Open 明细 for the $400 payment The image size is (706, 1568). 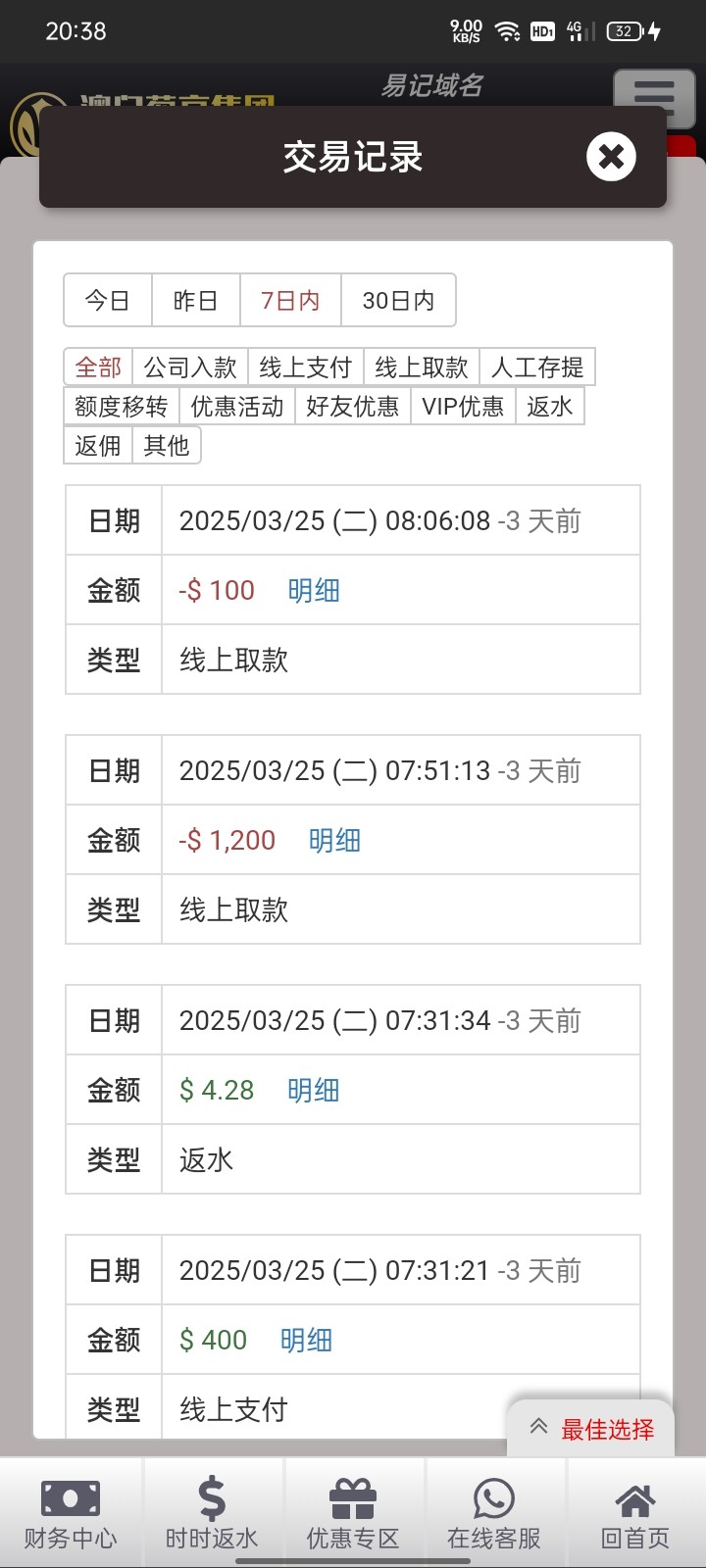[x=306, y=1341]
